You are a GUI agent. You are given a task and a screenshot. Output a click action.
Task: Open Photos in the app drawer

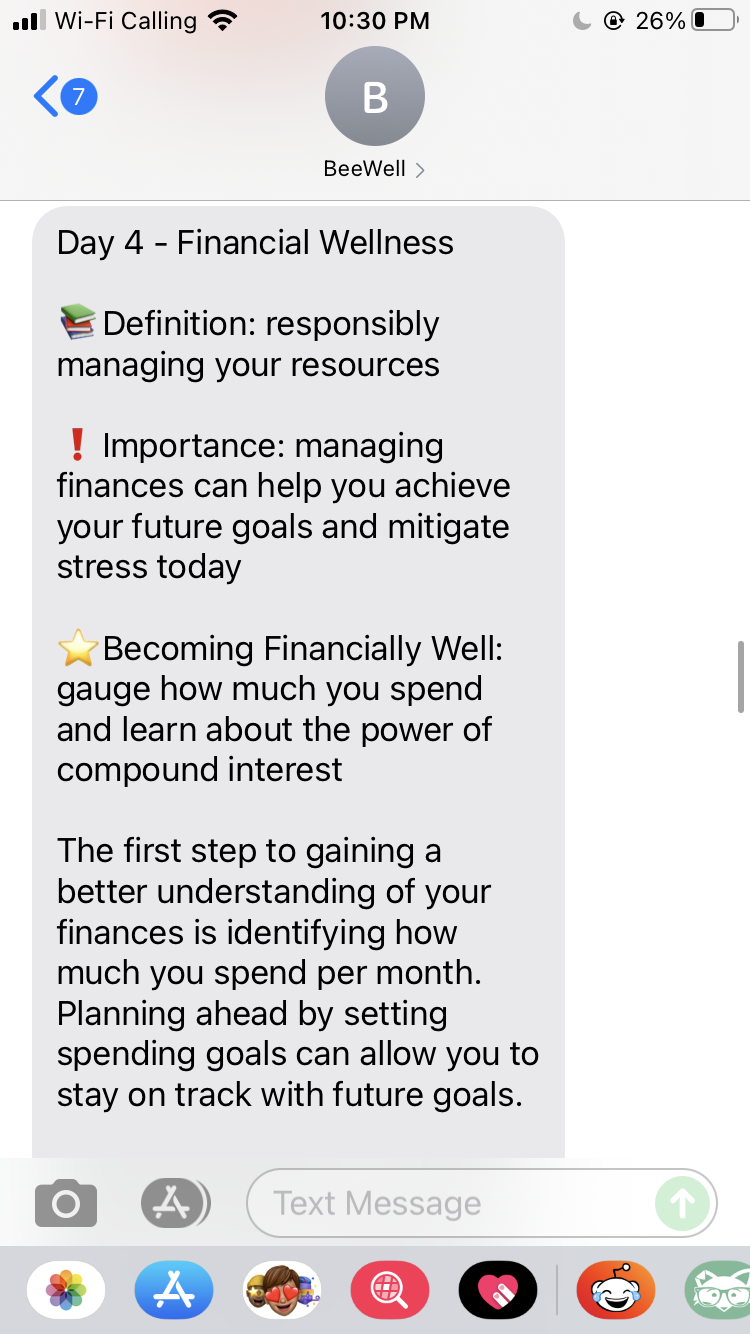click(66, 1290)
